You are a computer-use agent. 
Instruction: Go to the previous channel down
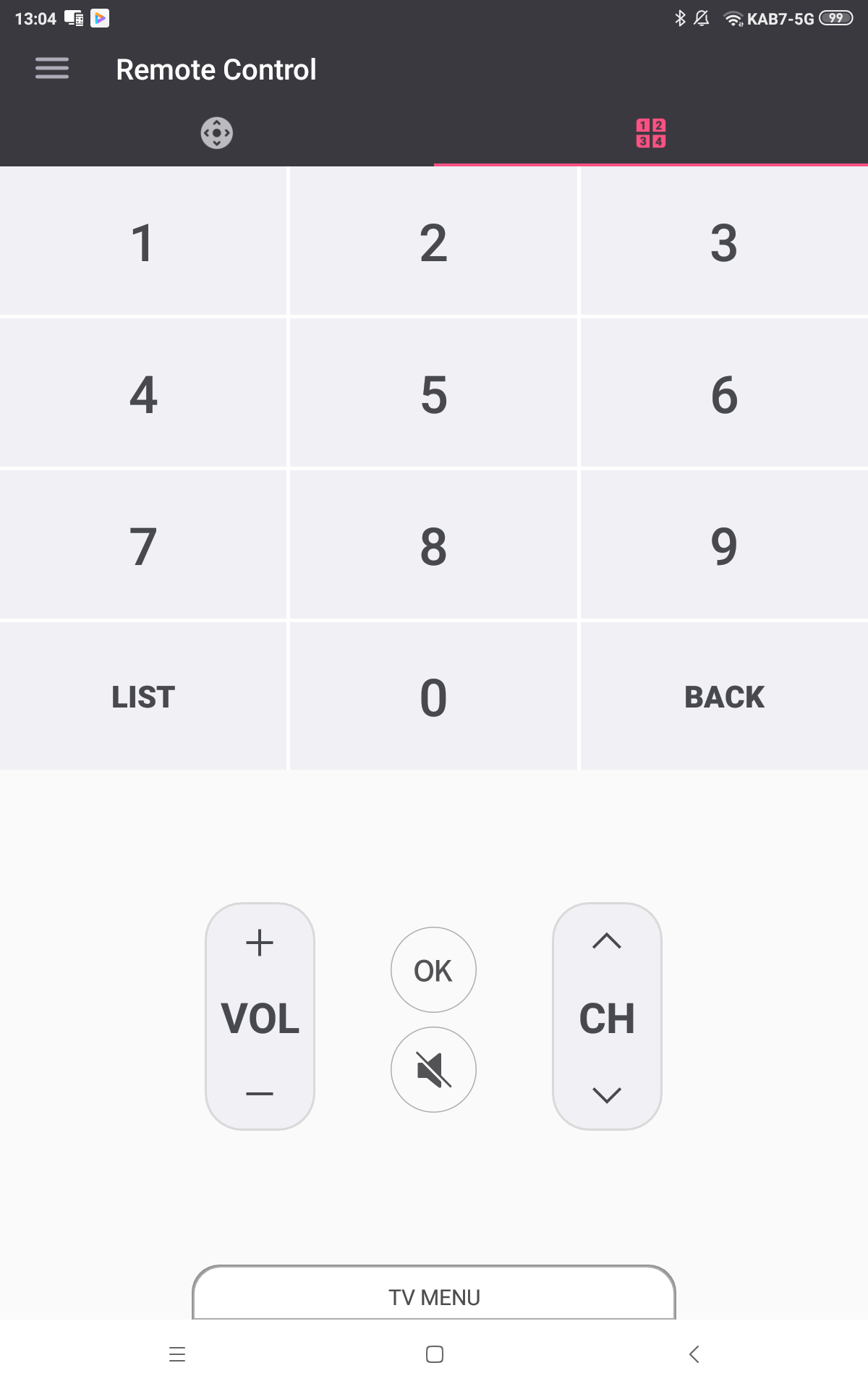coord(607,1095)
